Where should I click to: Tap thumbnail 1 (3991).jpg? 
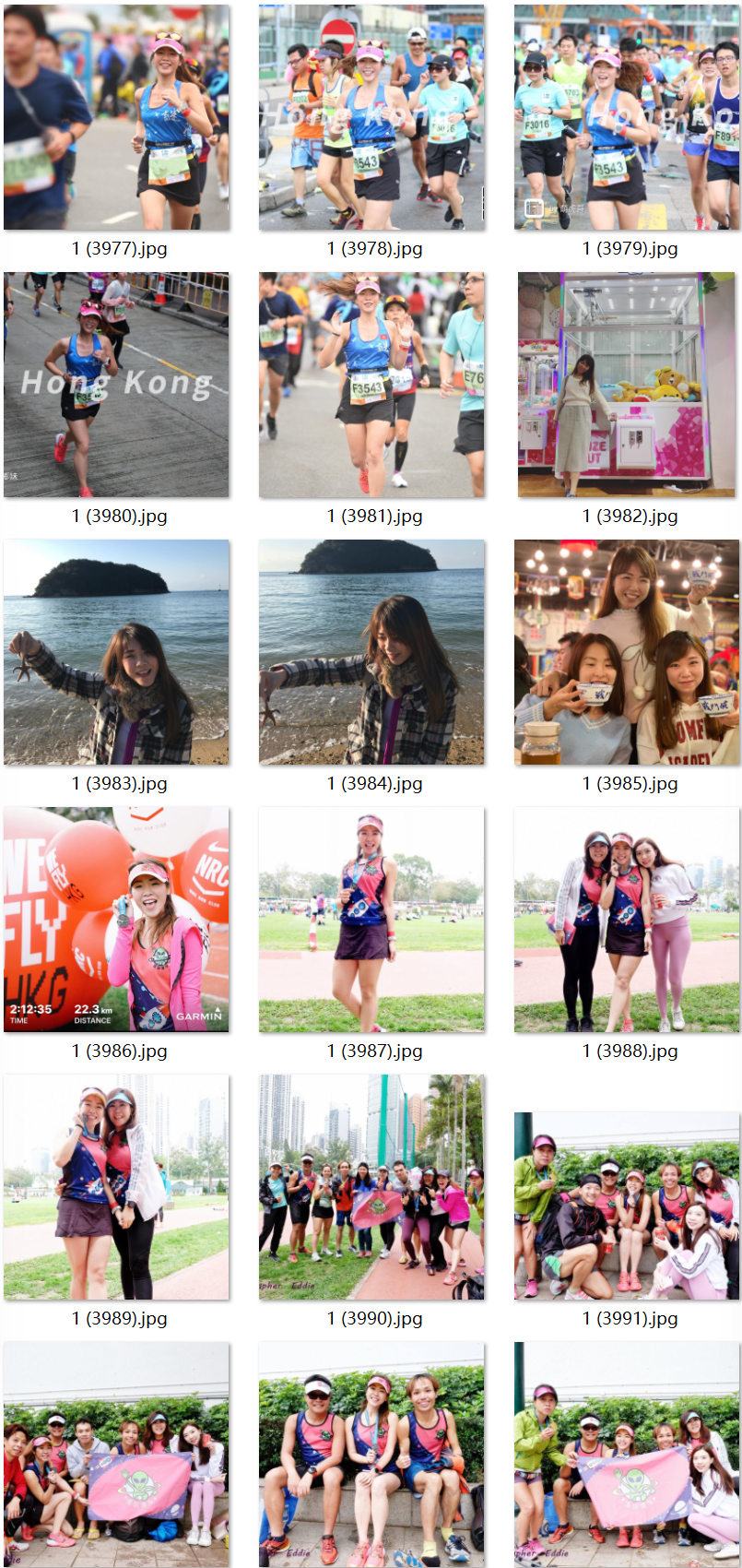click(627, 1206)
